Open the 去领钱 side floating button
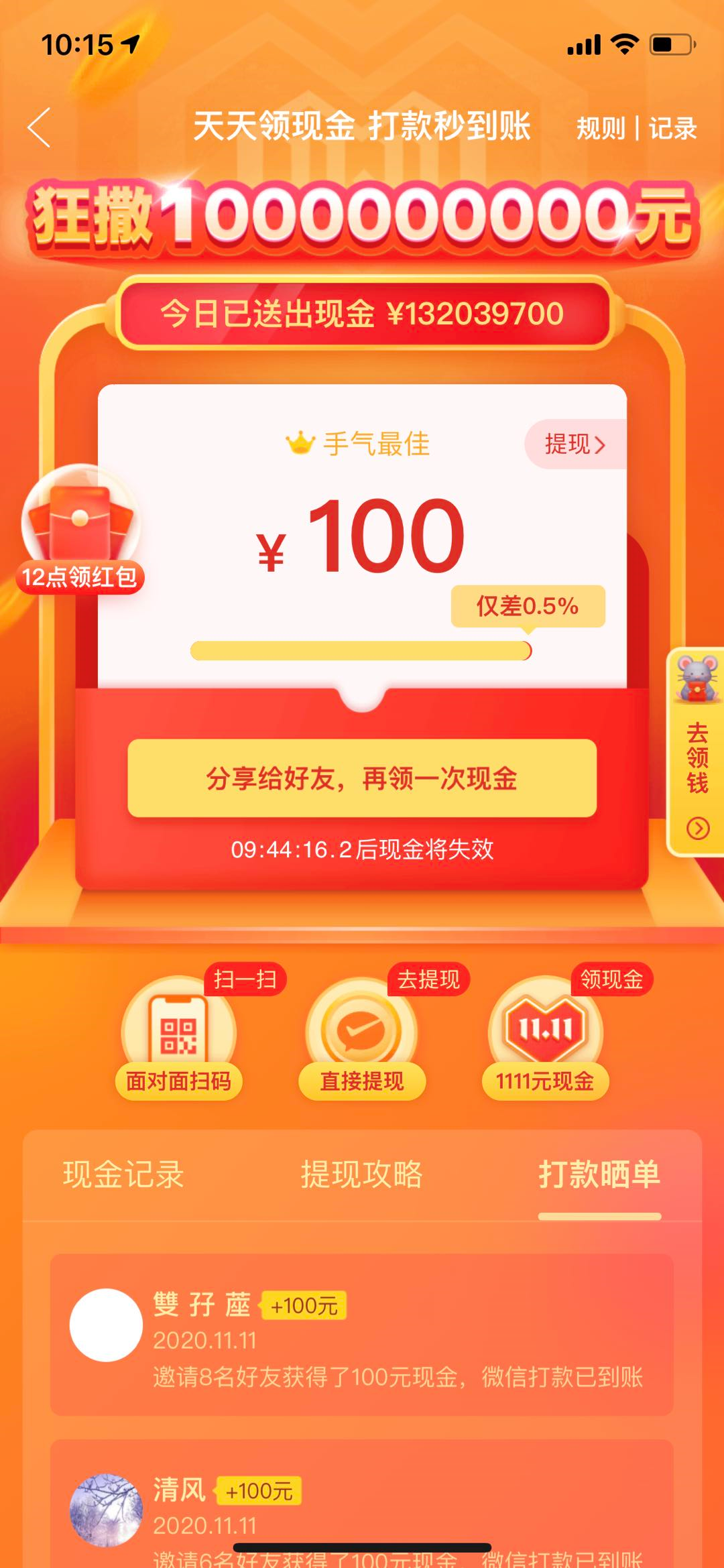Image resolution: width=724 pixels, height=1568 pixels. [697, 752]
